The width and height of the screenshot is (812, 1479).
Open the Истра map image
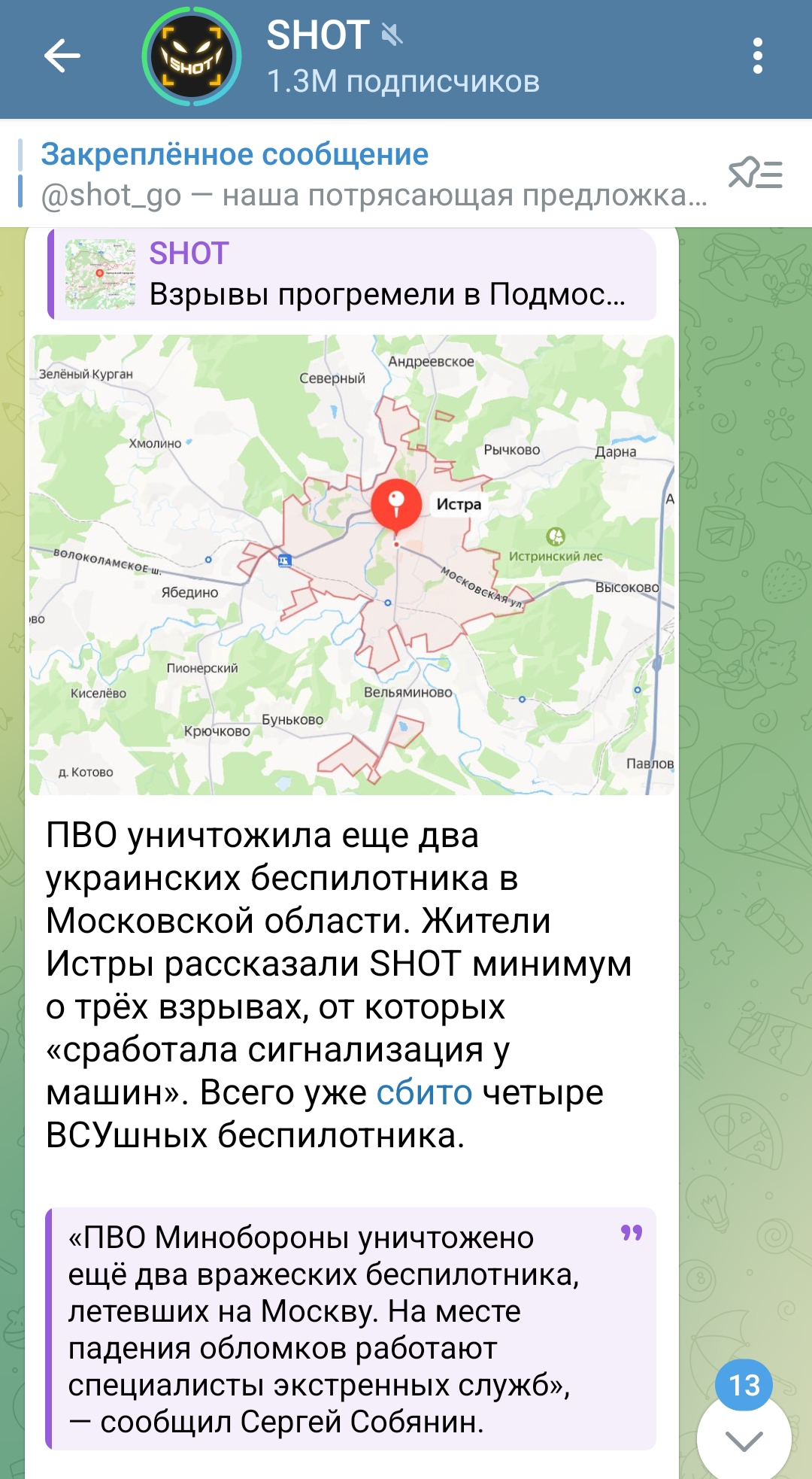[352, 564]
